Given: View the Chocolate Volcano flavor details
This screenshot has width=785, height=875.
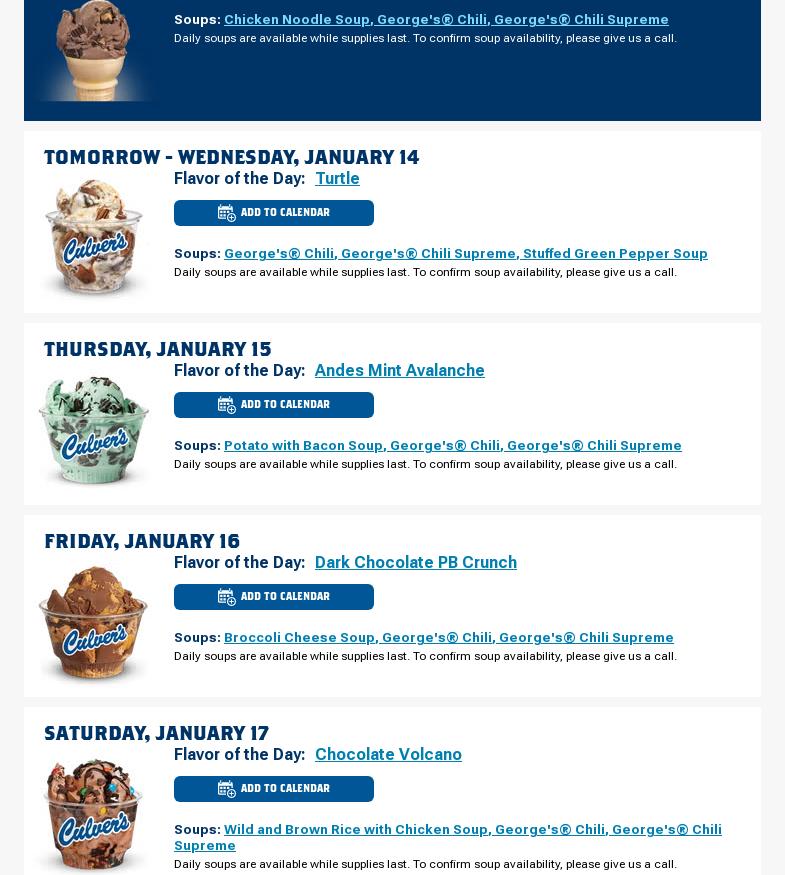Looking at the screenshot, I should pyautogui.click(x=388, y=754).
